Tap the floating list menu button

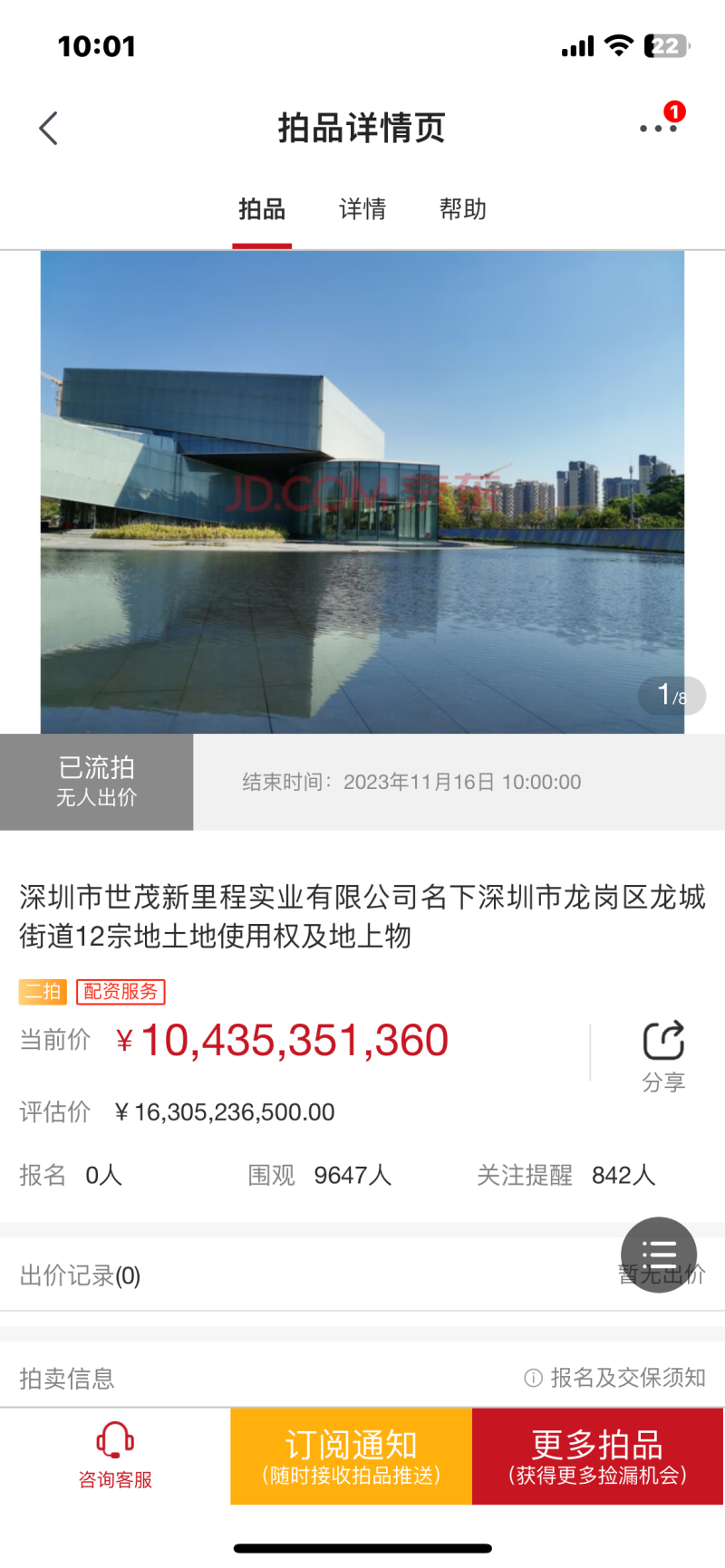click(x=659, y=1255)
